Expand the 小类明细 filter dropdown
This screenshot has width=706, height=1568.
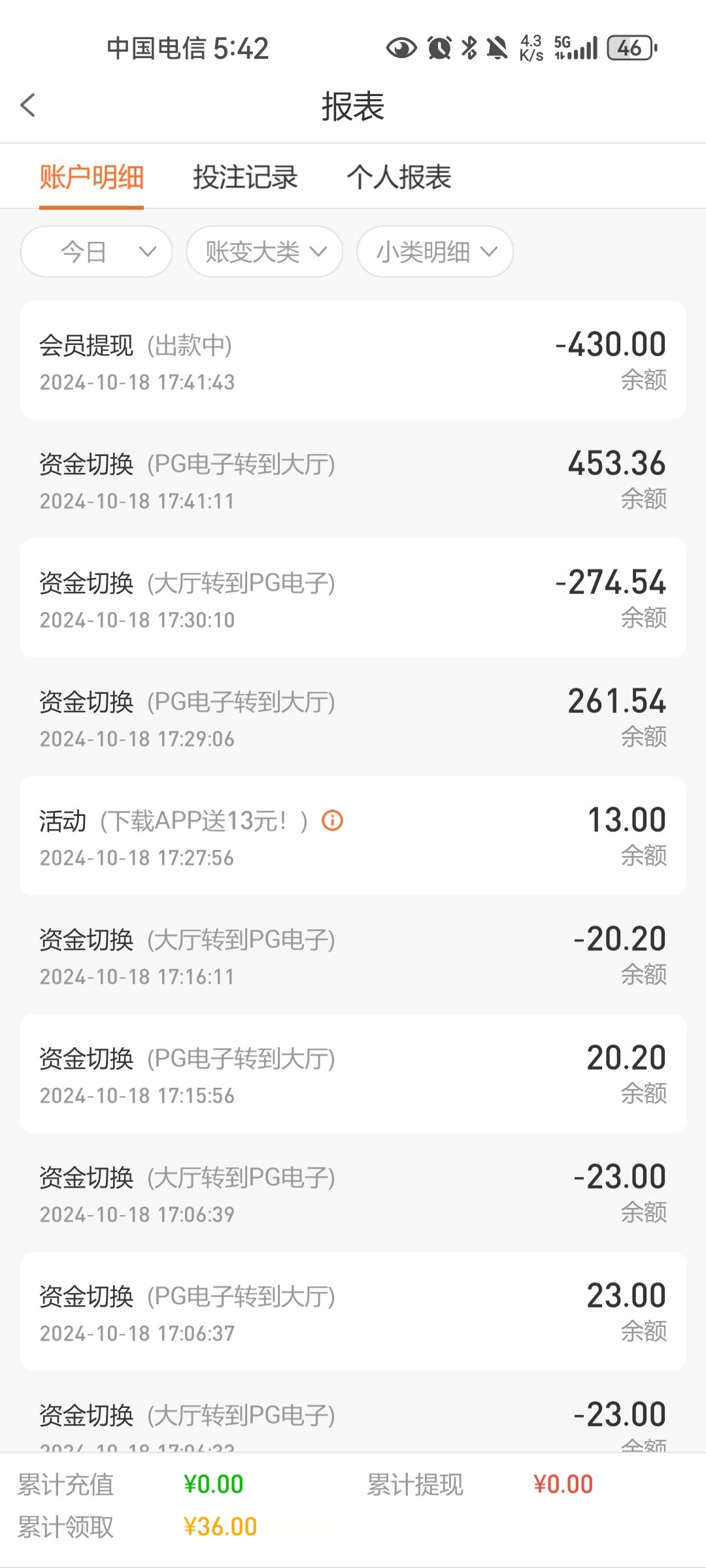(x=435, y=252)
